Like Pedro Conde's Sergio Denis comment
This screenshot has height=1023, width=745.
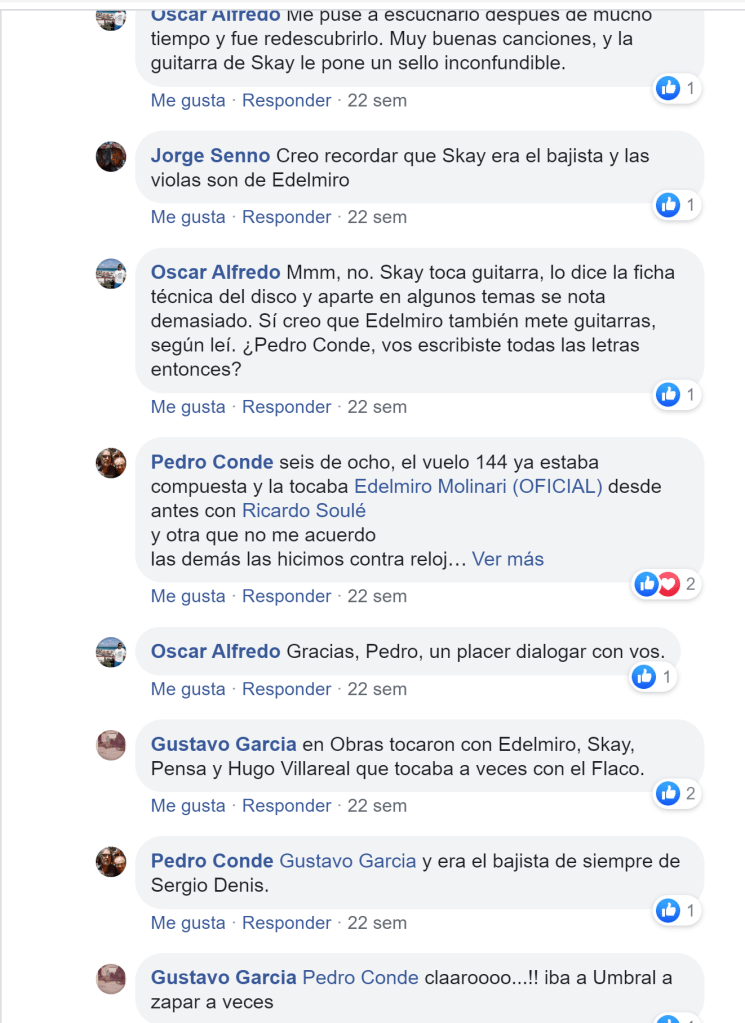tap(188, 923)
